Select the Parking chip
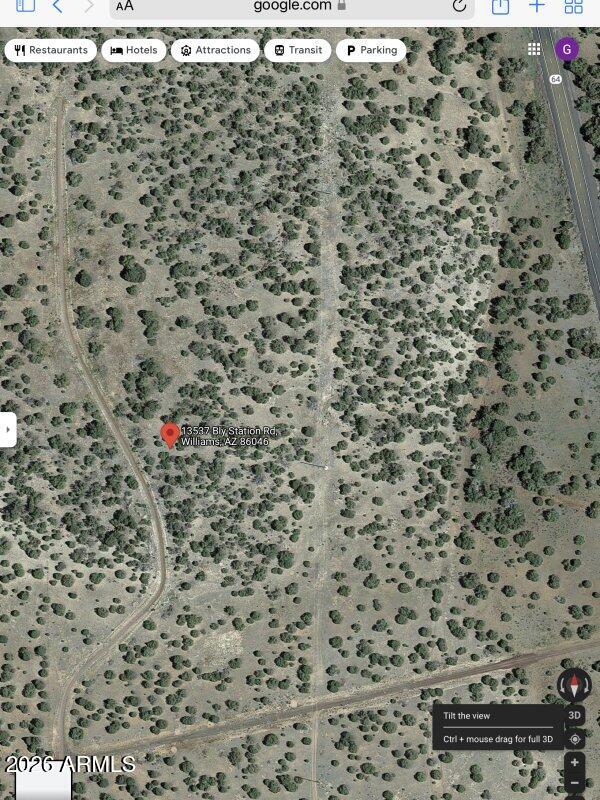Viewport: 600px width, 800px height. 371,50
